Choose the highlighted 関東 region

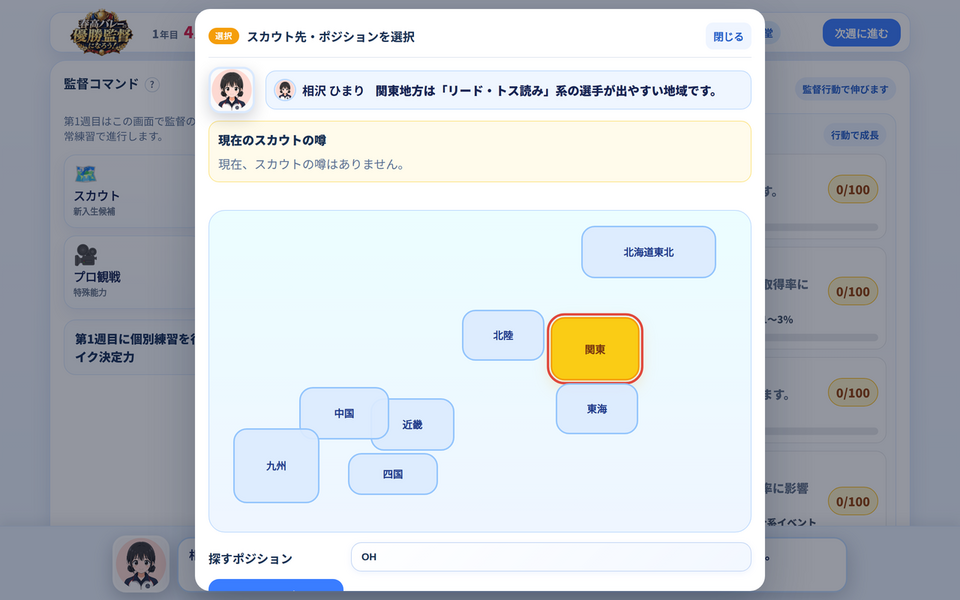(594, 350)
